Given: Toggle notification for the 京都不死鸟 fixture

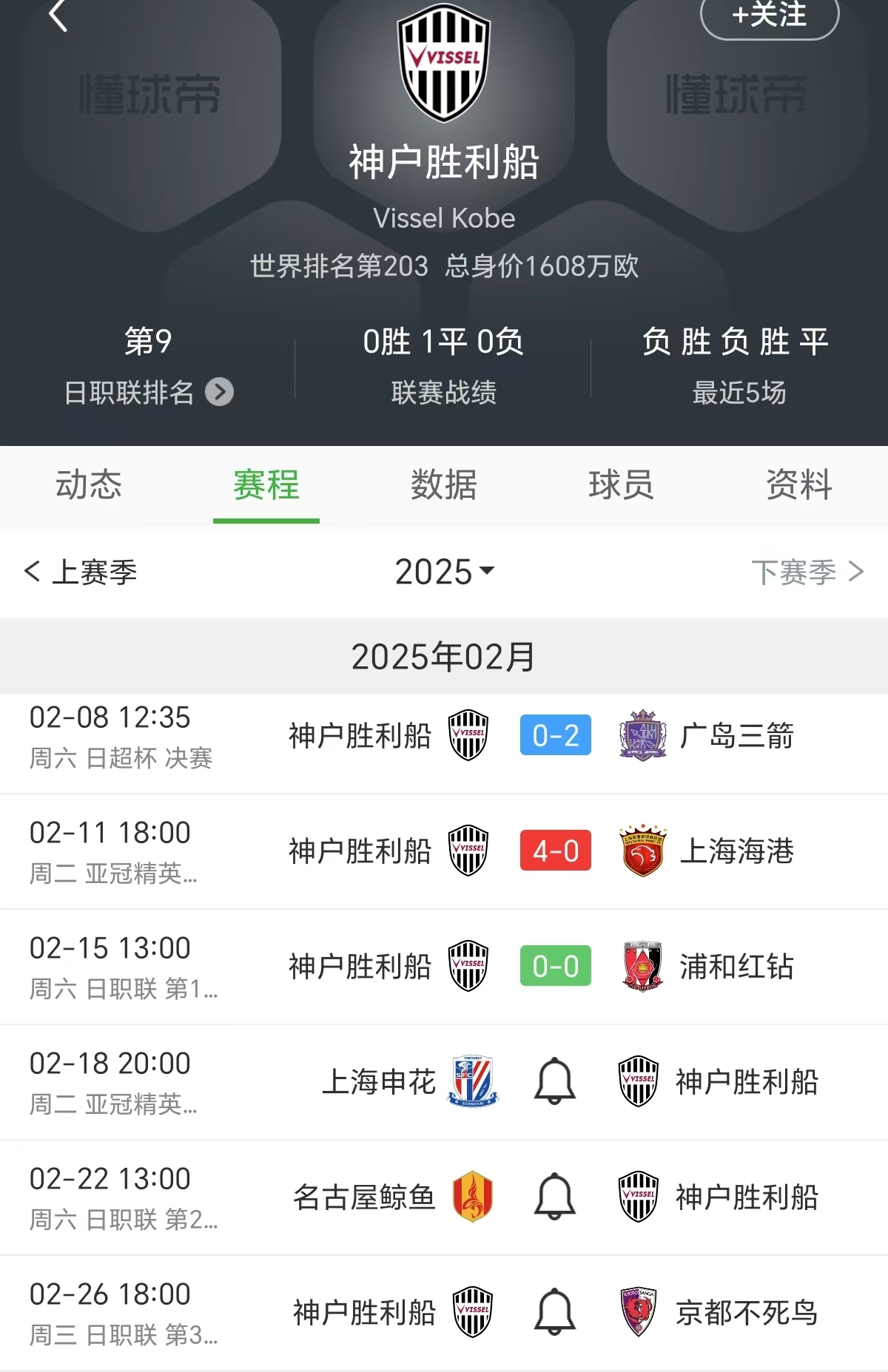Looking at the screenshot, I should (x=554, y=1311).
